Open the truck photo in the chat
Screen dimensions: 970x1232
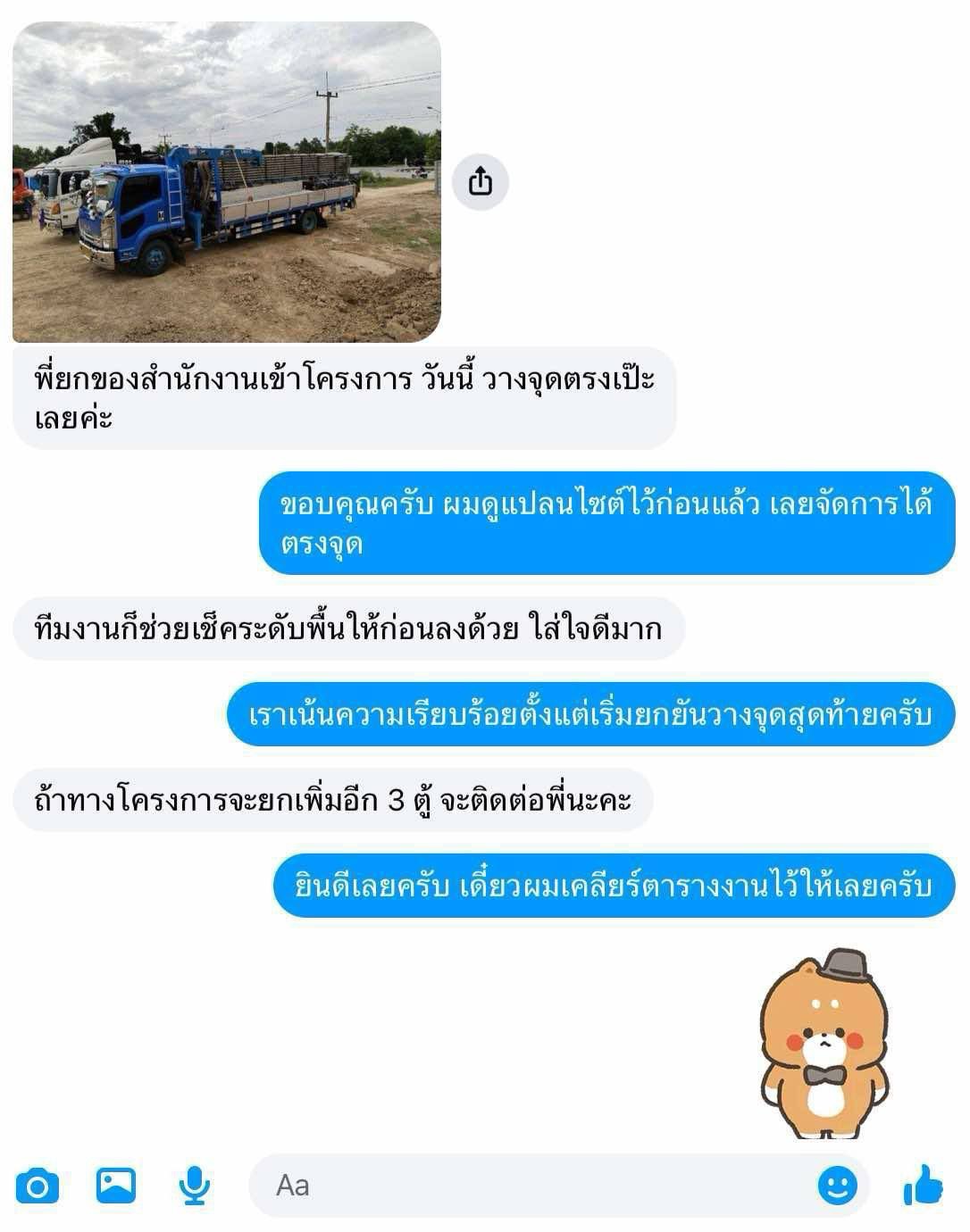226,182
